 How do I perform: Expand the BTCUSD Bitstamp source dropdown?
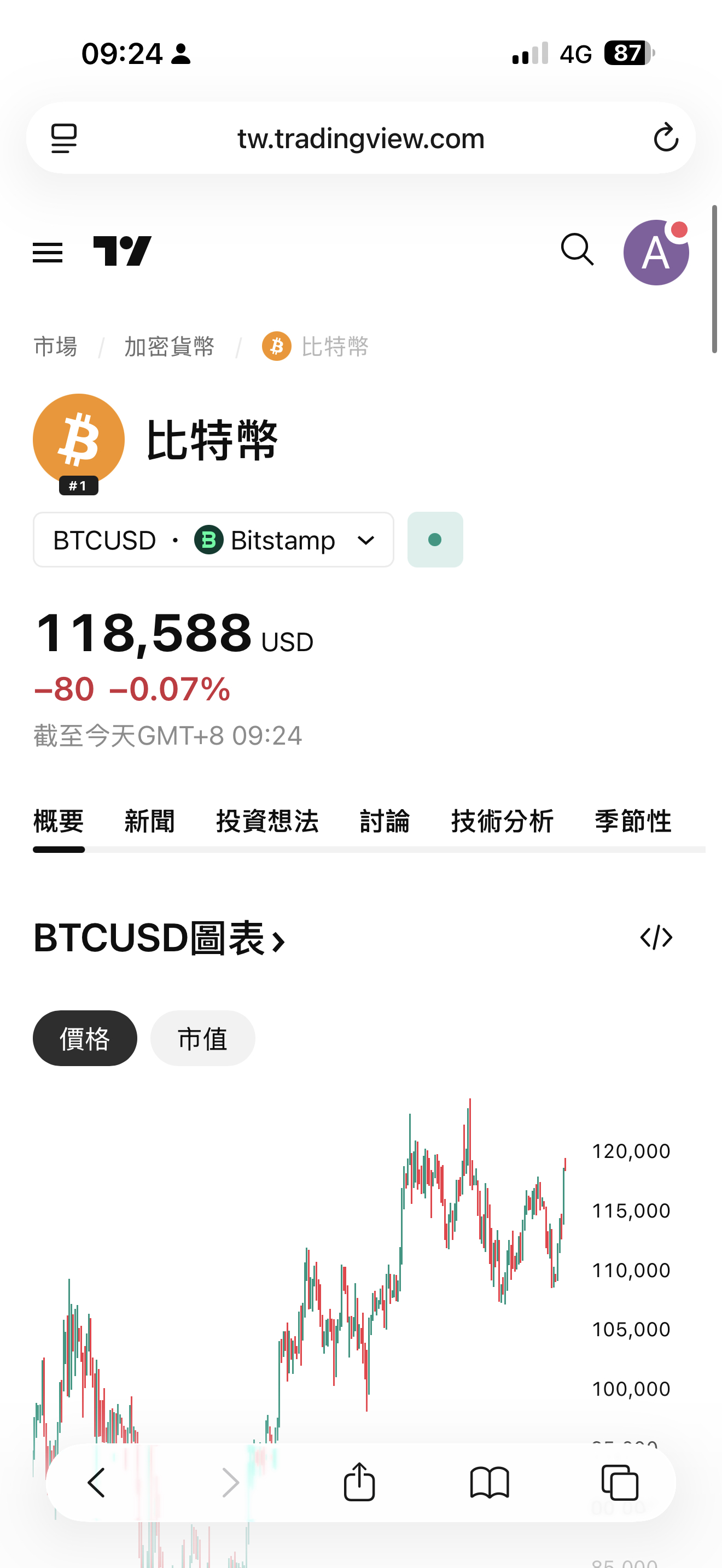click(x=213, y=540)
